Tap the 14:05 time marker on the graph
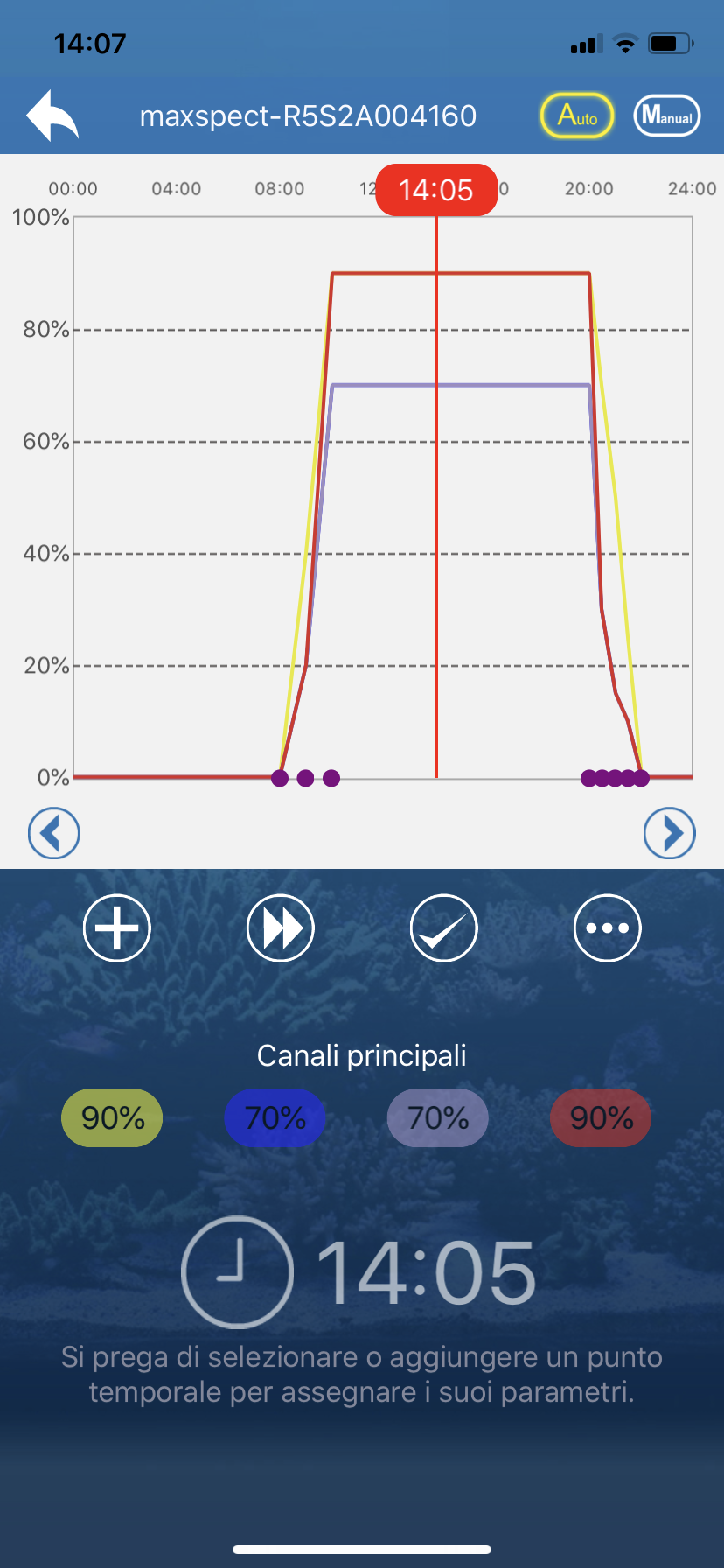 436,190
